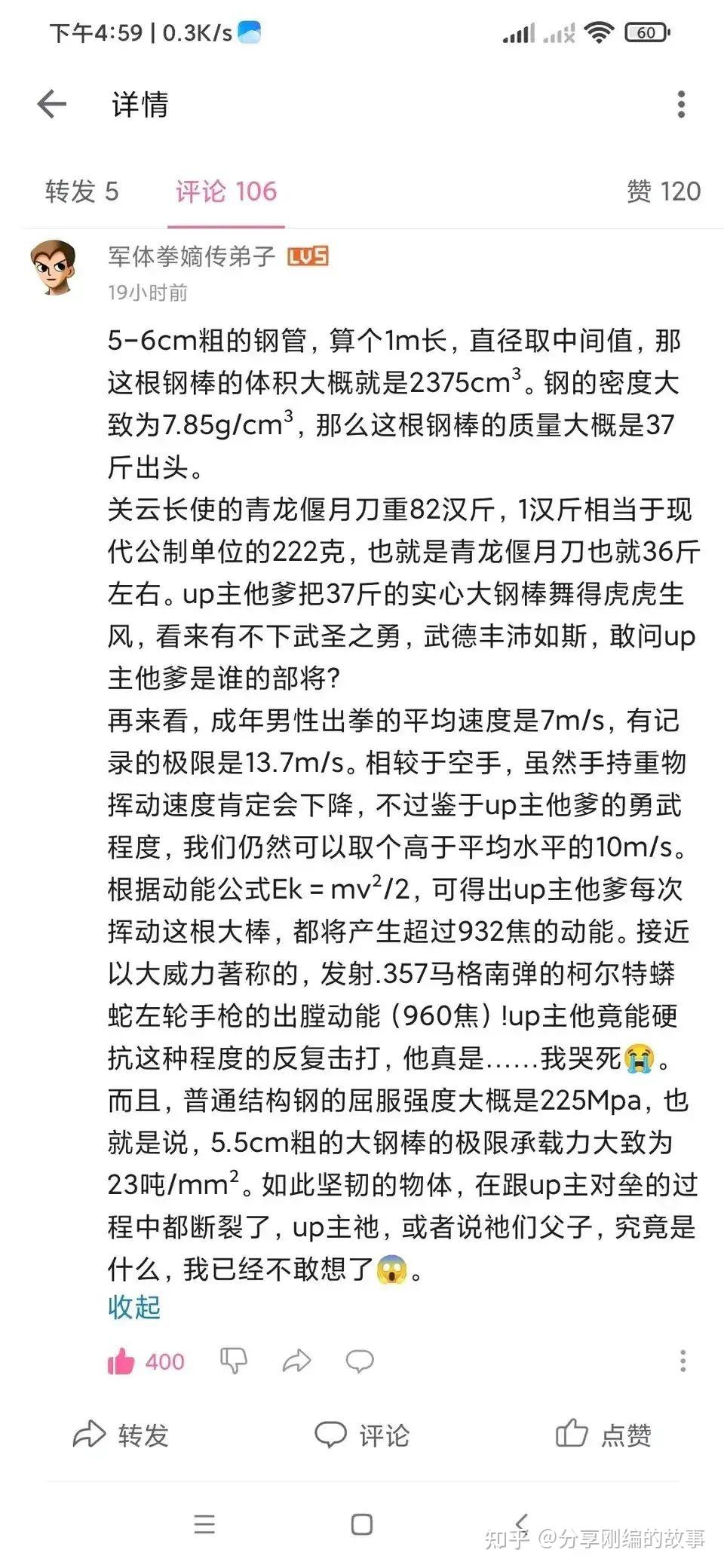Screen dimensions: 724x1568
Task: Select the 评论 106 tab
Action: (226, 191)
